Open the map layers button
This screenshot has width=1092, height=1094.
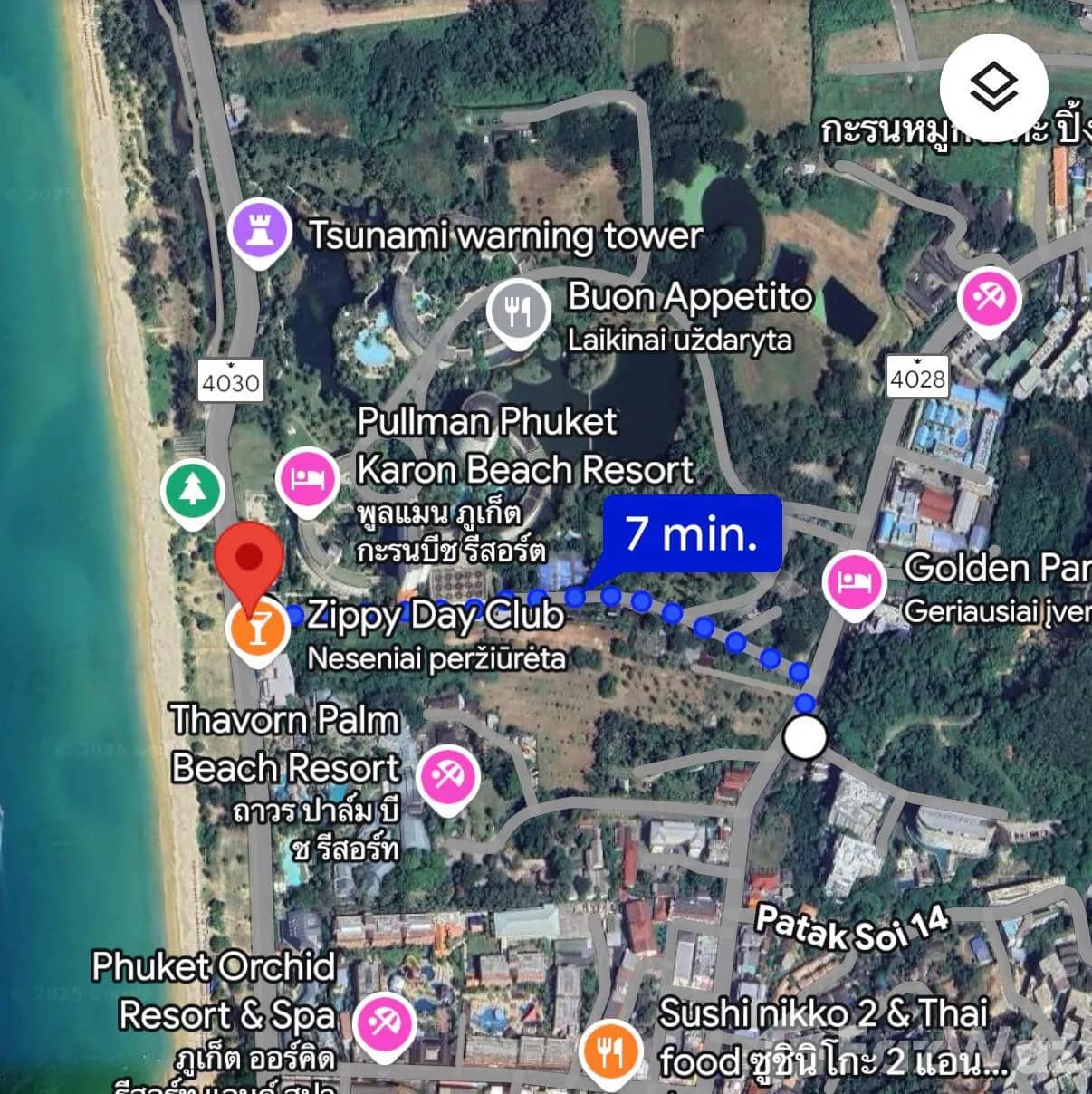pos(993,88)
